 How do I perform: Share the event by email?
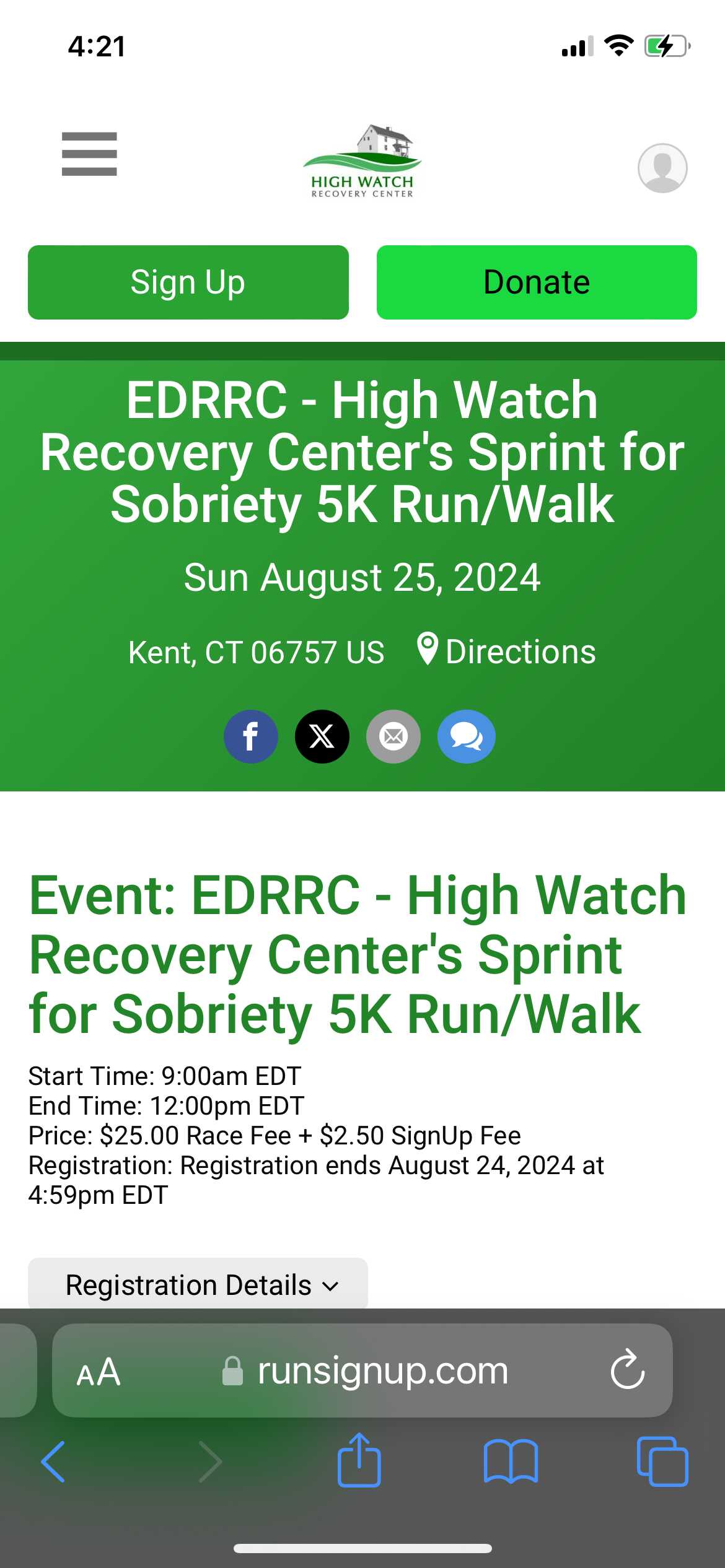tap(393, 736)
